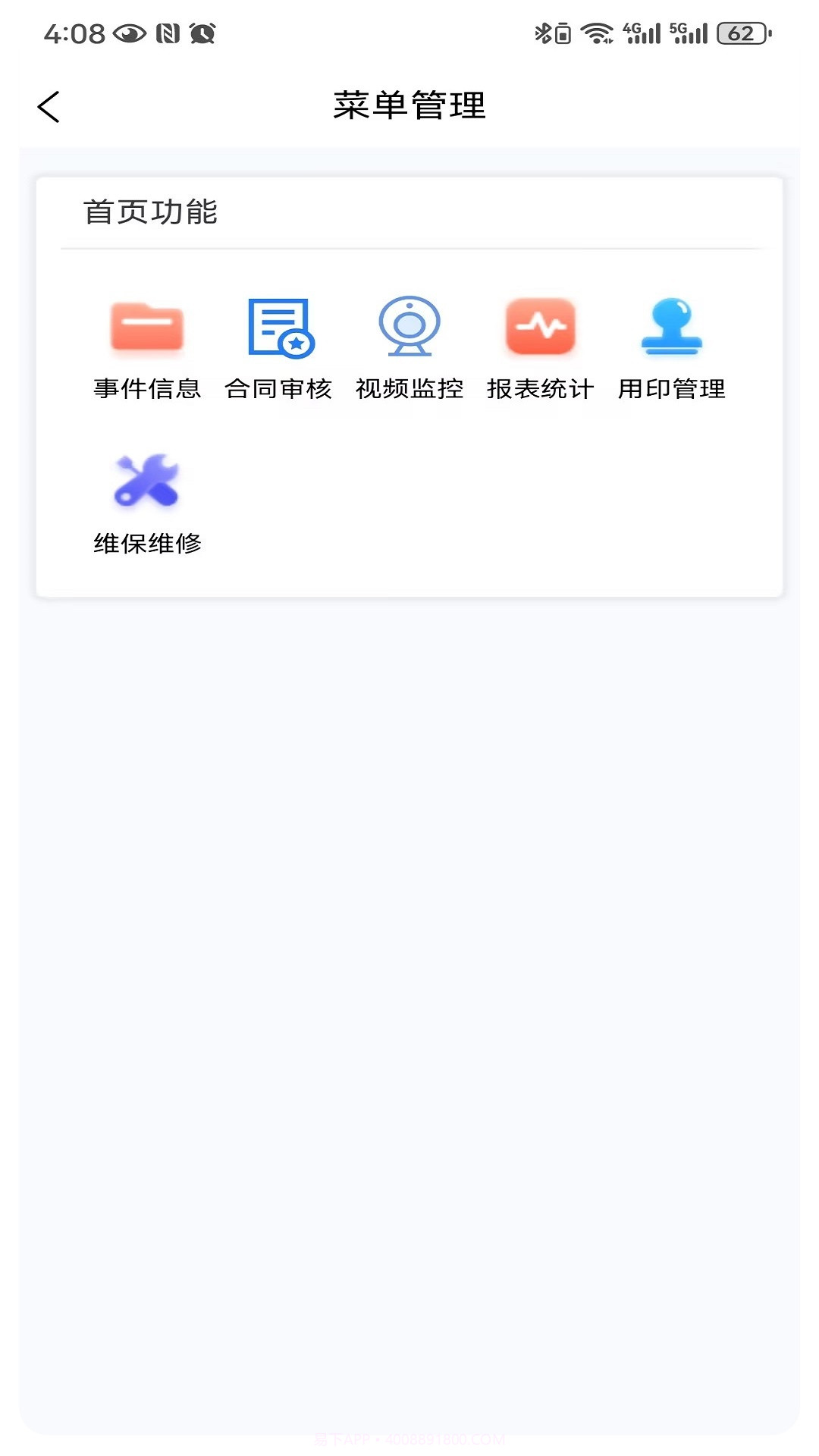Click the blue camera monitoring icon
The height and width of the screenshot is (1456, 819).
pyautogui.click(x=410, y=328)
